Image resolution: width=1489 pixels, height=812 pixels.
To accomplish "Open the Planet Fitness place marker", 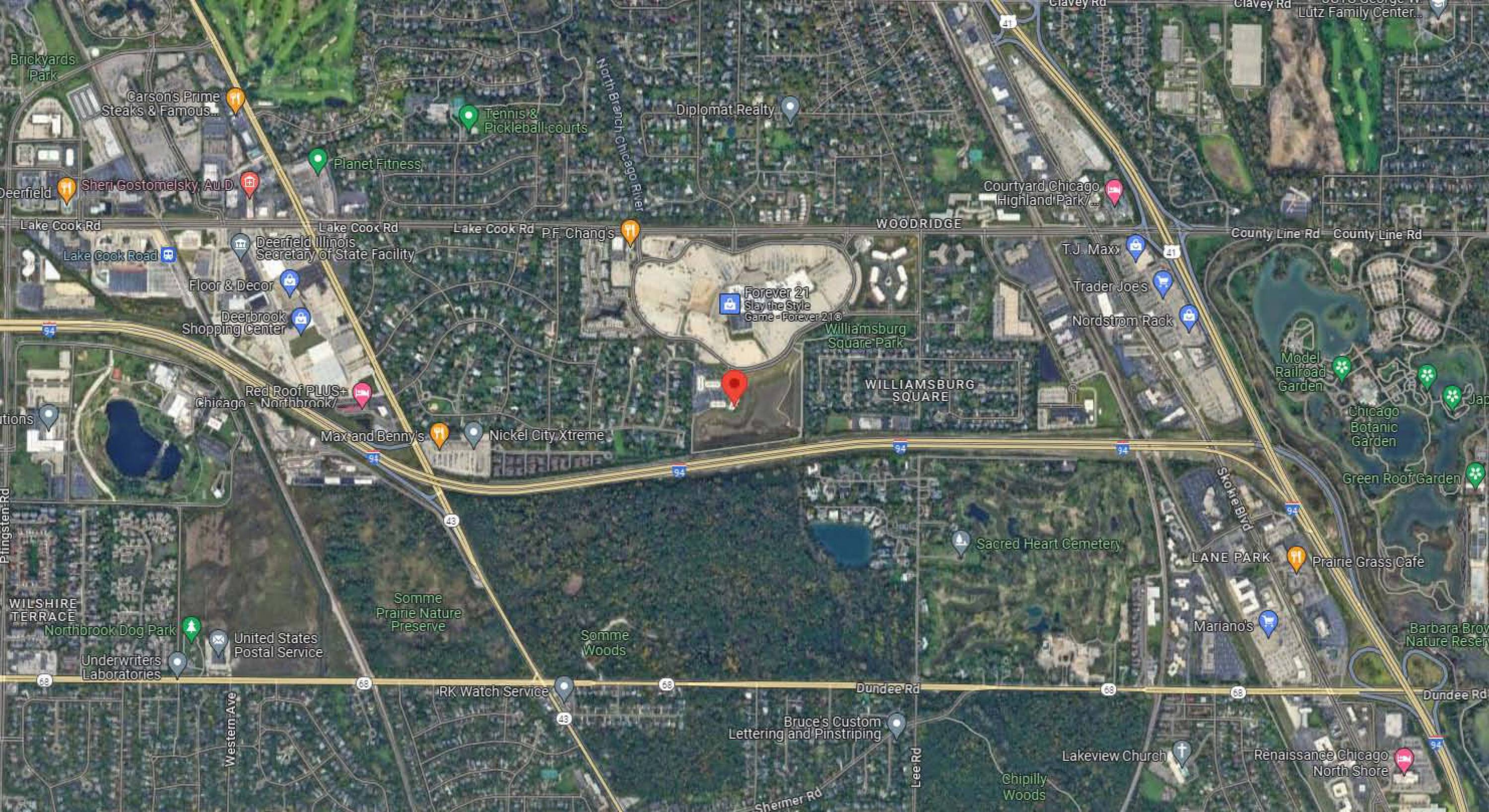I will (x=317, y=161).
